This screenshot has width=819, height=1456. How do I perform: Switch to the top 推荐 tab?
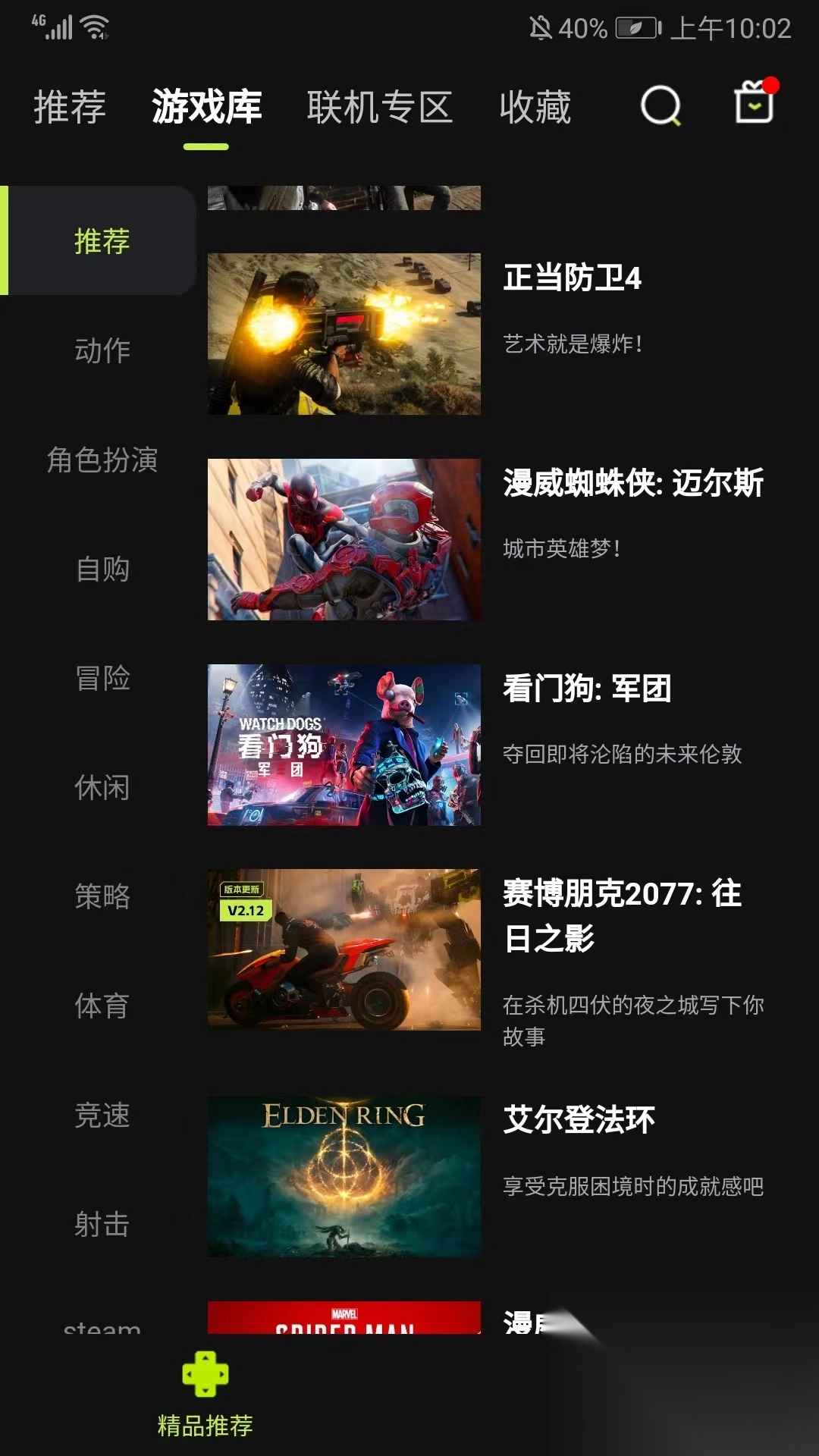point(70,106)
